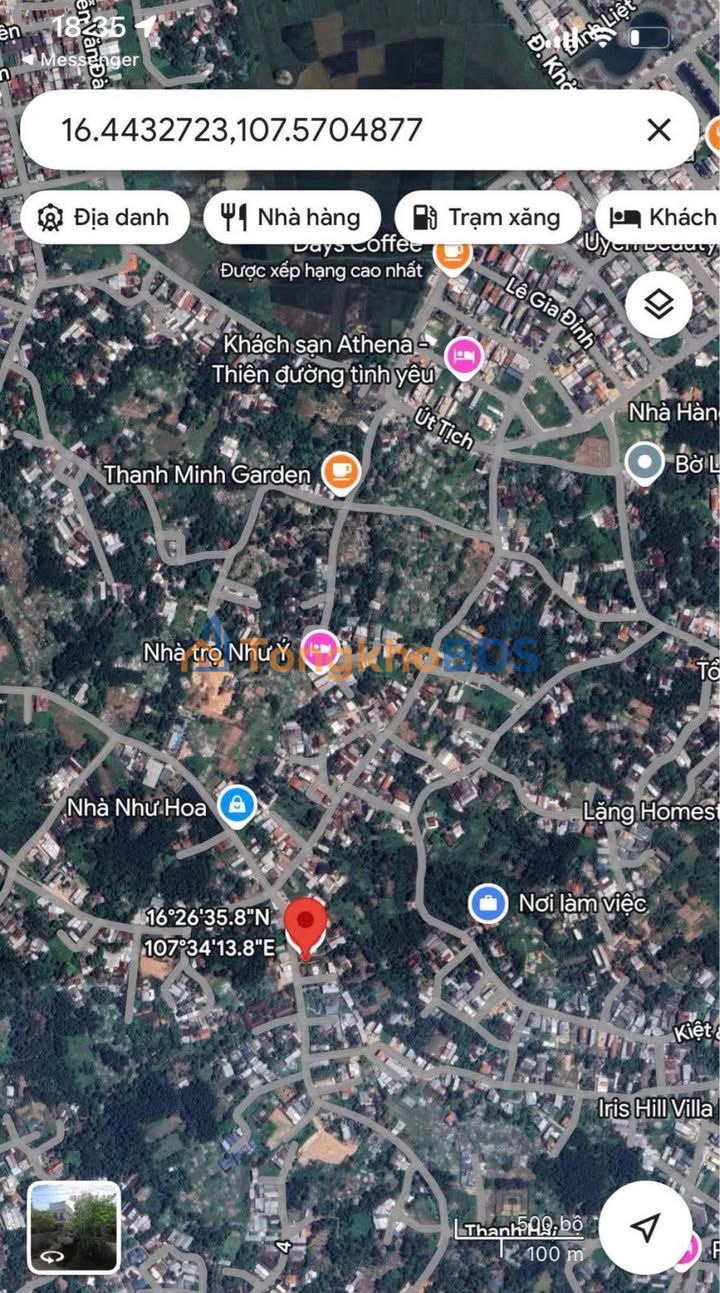Select the Địa danh chip
This screenshot has width=720, height=1293.
pos(104,217)
